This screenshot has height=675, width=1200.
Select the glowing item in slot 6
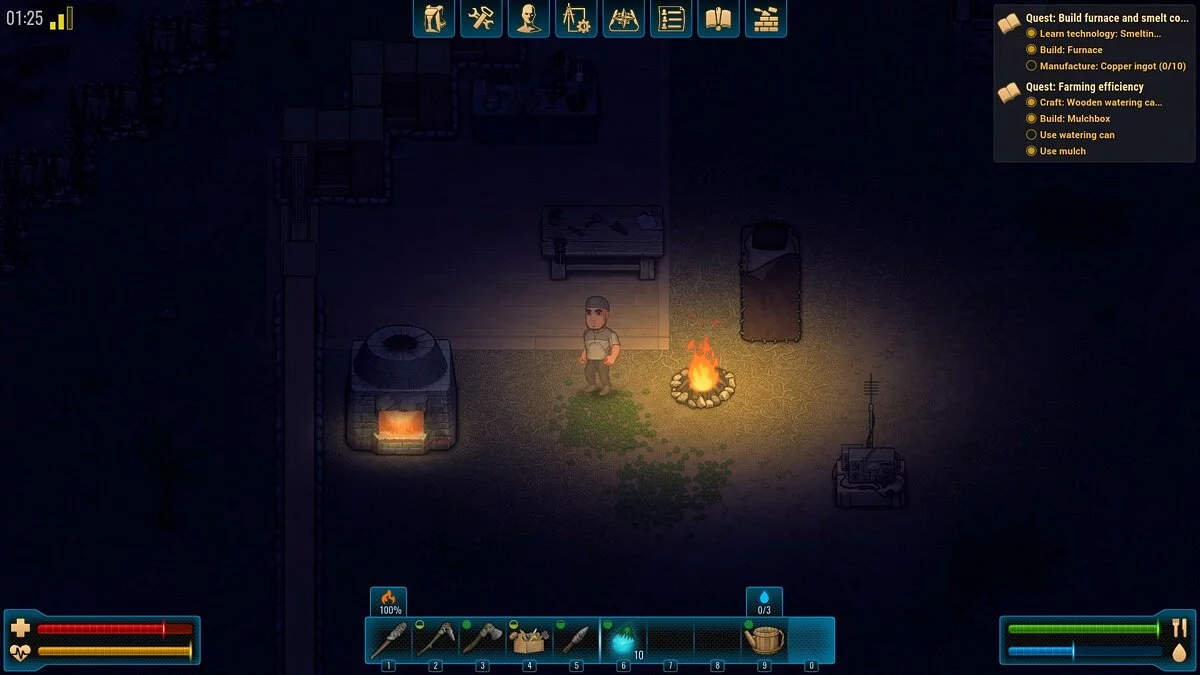[624, 640]
